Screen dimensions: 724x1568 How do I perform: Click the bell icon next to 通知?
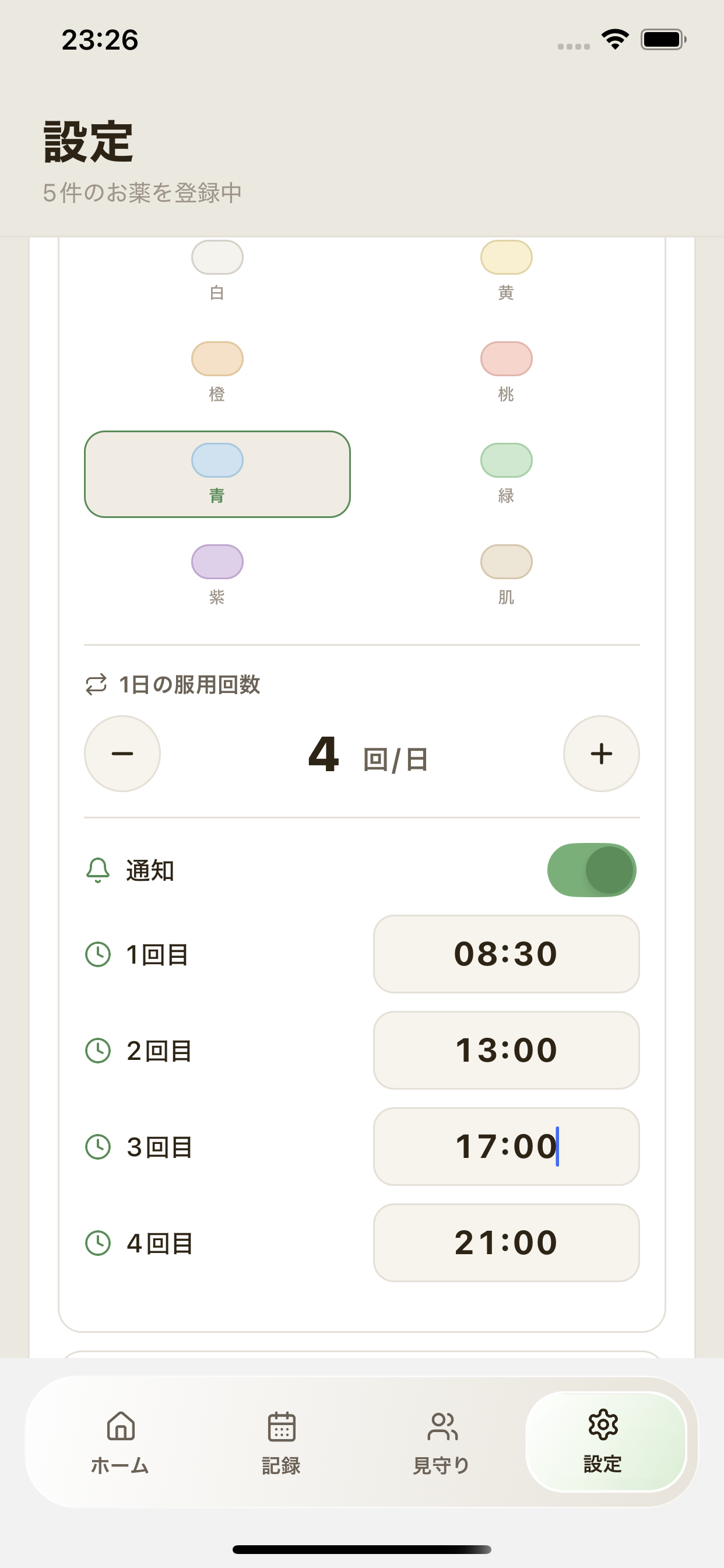(x=97, y=870)
